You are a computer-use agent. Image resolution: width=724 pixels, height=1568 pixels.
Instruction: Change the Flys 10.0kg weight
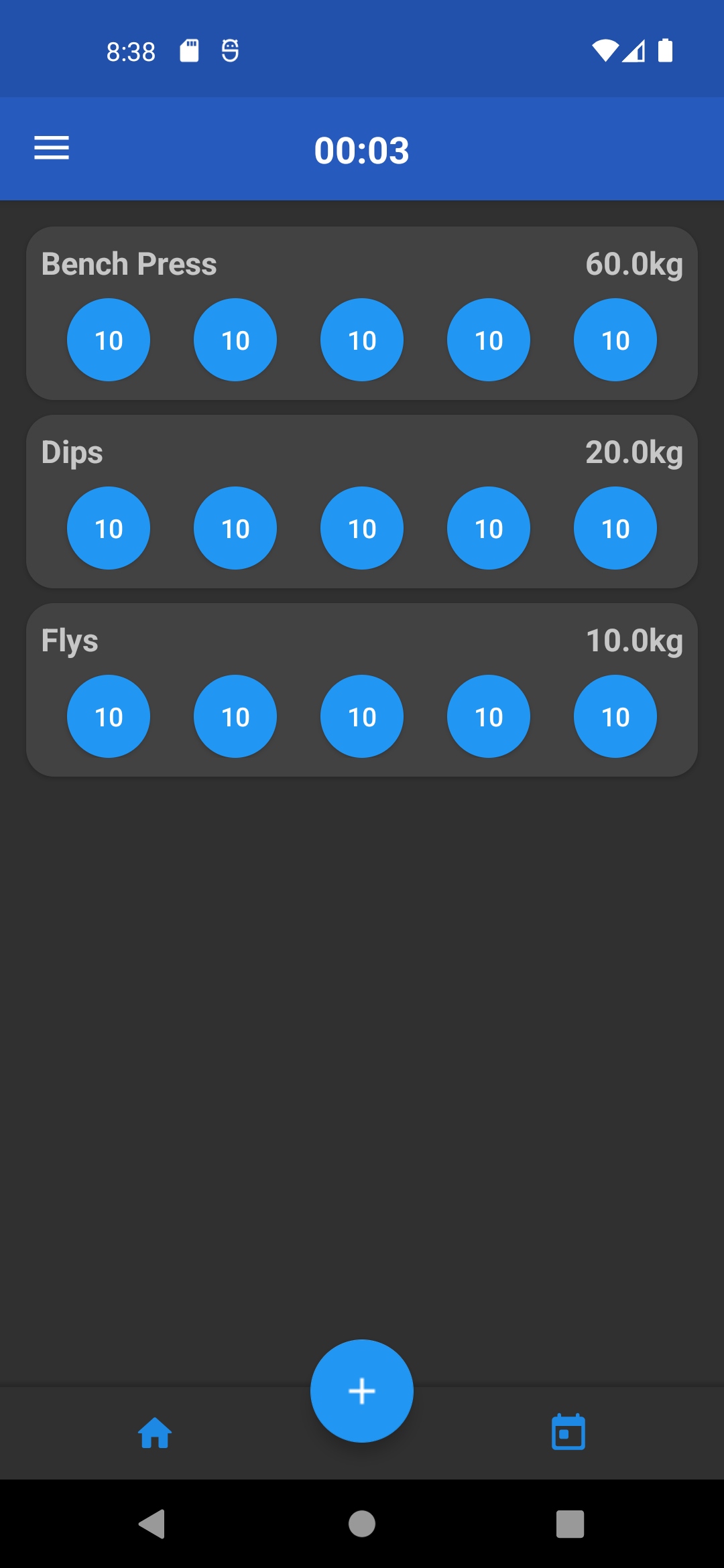point(634,641)
